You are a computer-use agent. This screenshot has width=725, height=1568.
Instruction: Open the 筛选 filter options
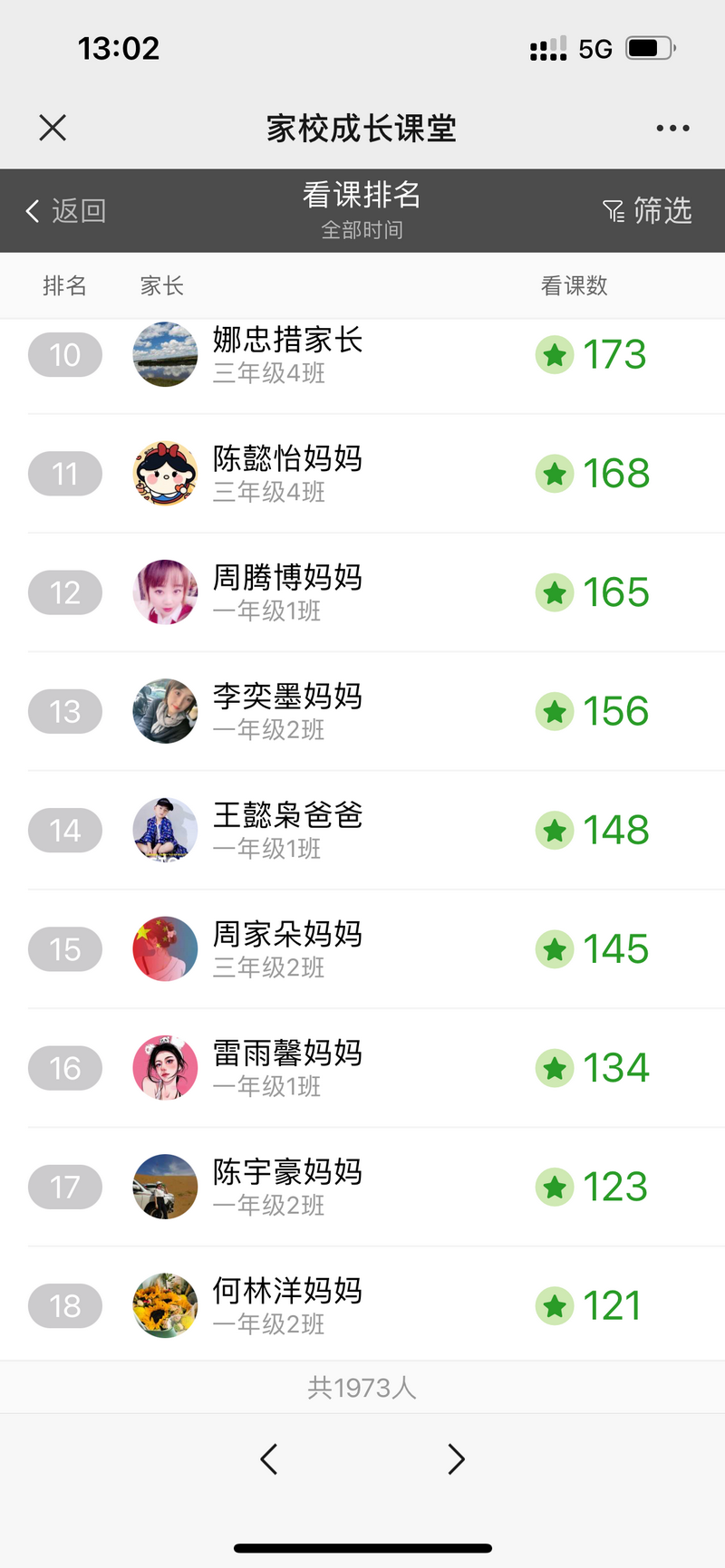(x=647, y=211)
